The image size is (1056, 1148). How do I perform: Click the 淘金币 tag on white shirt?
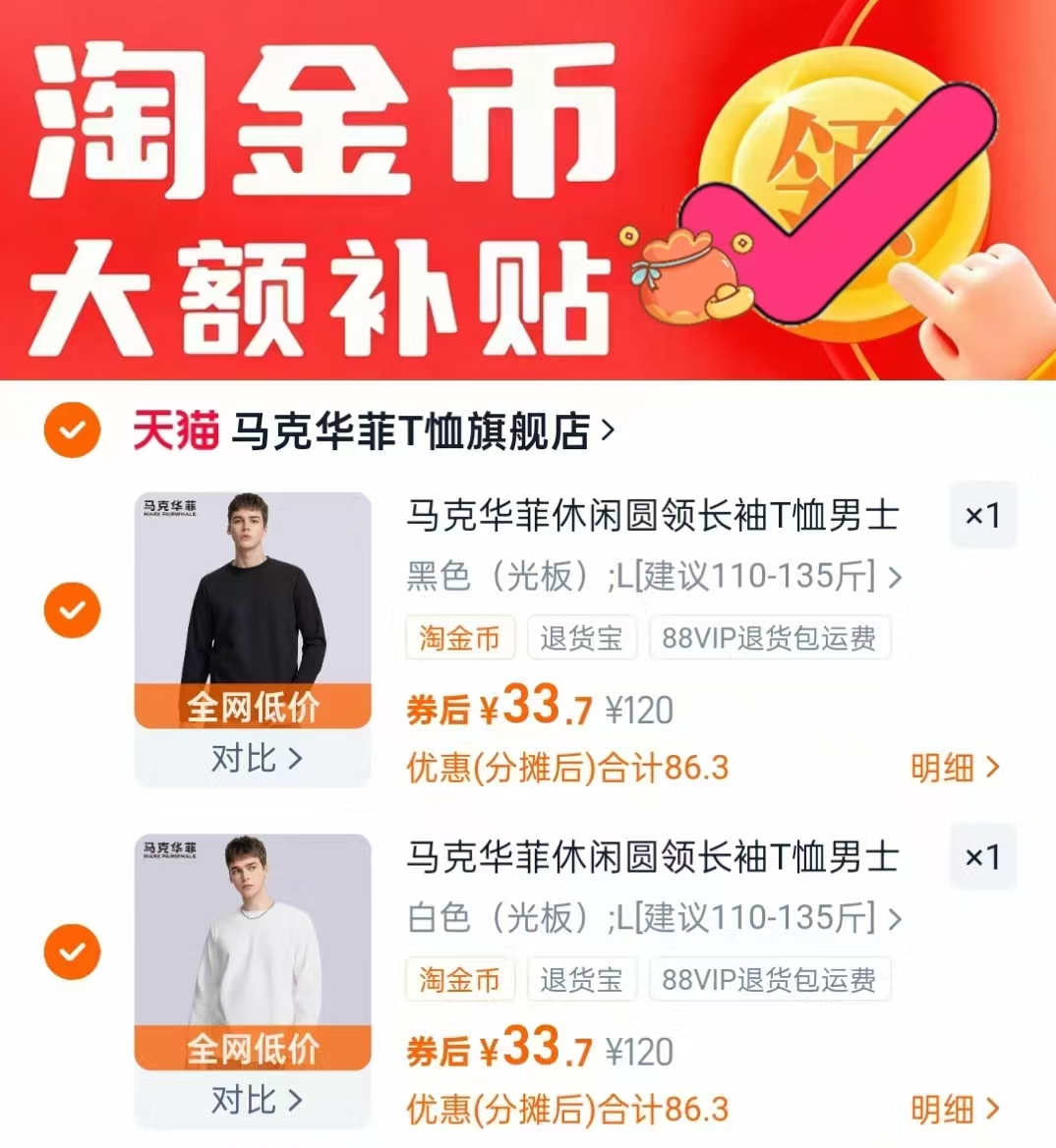459,980
